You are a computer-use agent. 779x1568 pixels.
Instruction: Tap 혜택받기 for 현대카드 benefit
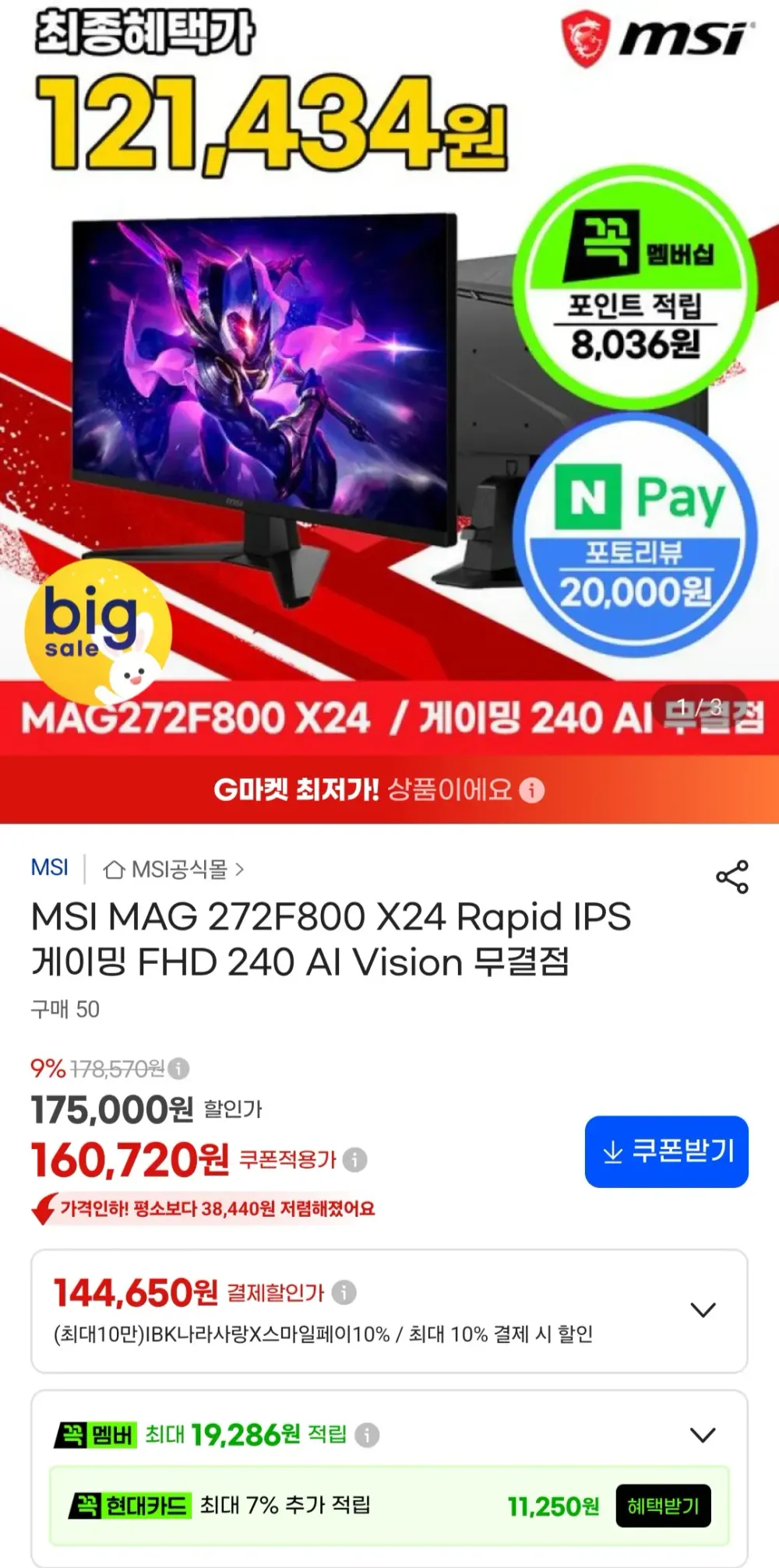click(663, 1506)
